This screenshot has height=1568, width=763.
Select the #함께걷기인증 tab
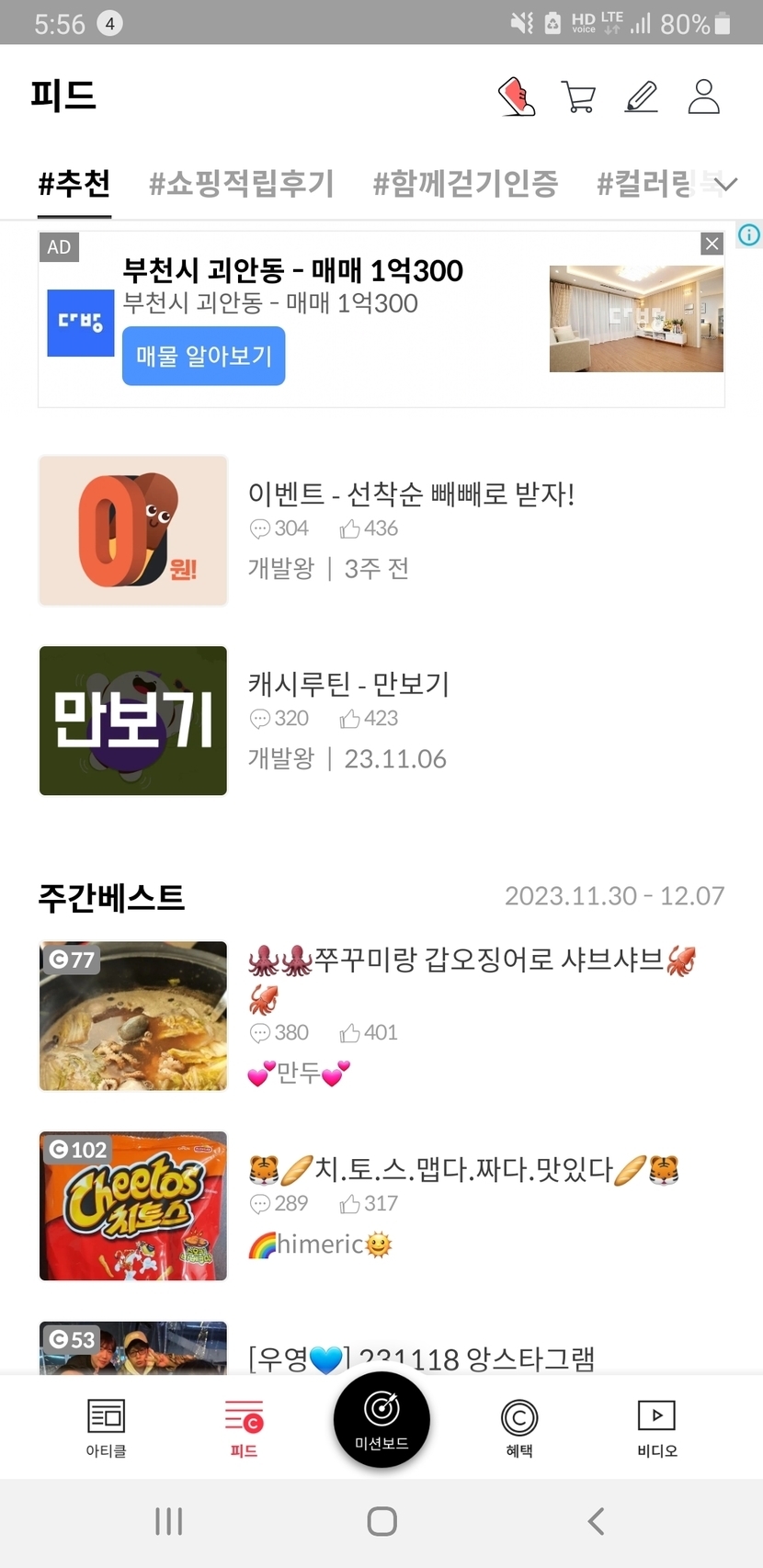pos(465,184)
